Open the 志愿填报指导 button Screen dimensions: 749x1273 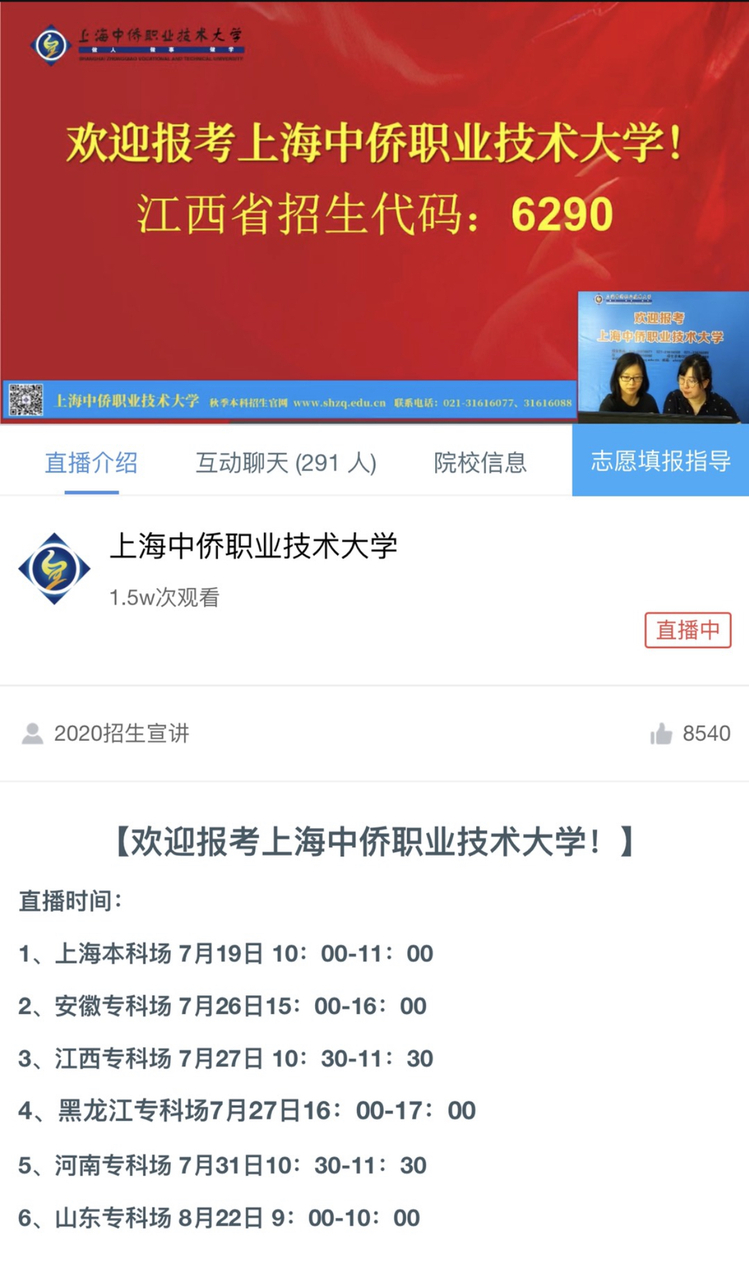[660, 461]
